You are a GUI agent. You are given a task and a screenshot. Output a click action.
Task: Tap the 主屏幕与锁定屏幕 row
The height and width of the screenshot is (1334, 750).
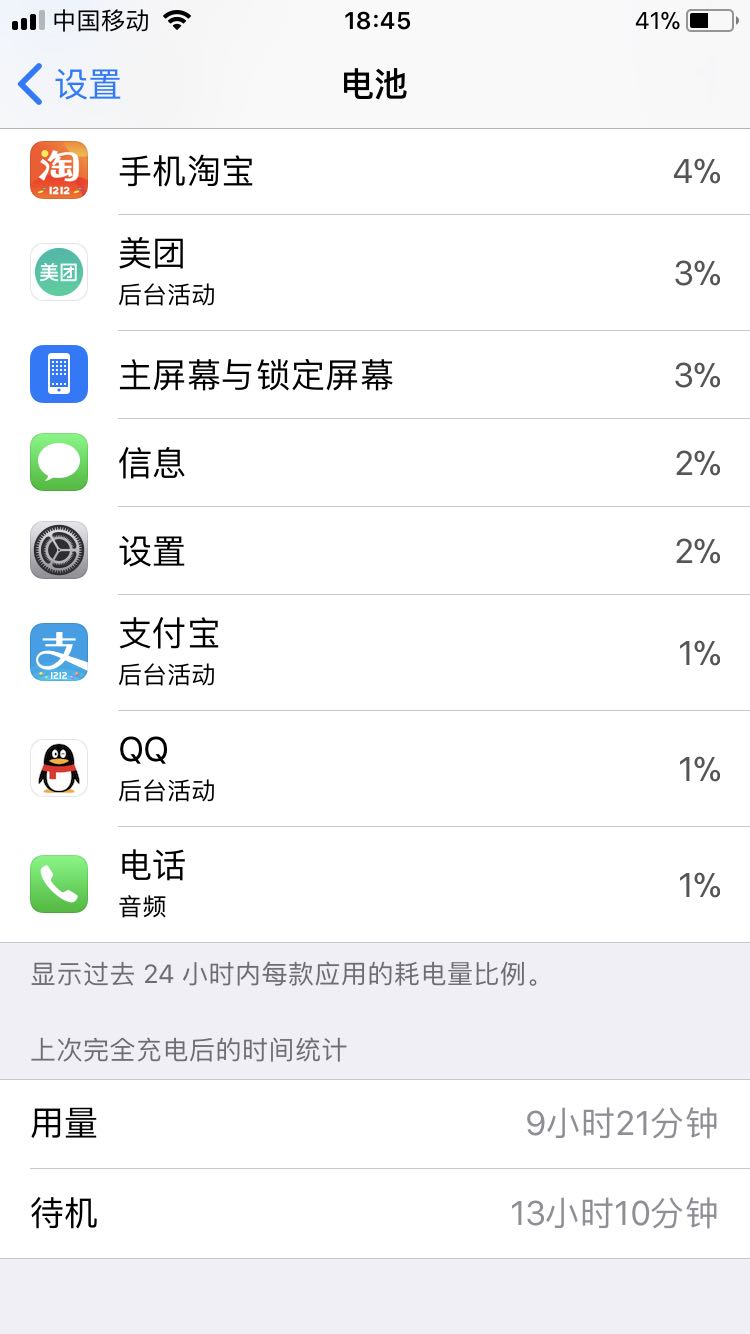tap(375, 375)
